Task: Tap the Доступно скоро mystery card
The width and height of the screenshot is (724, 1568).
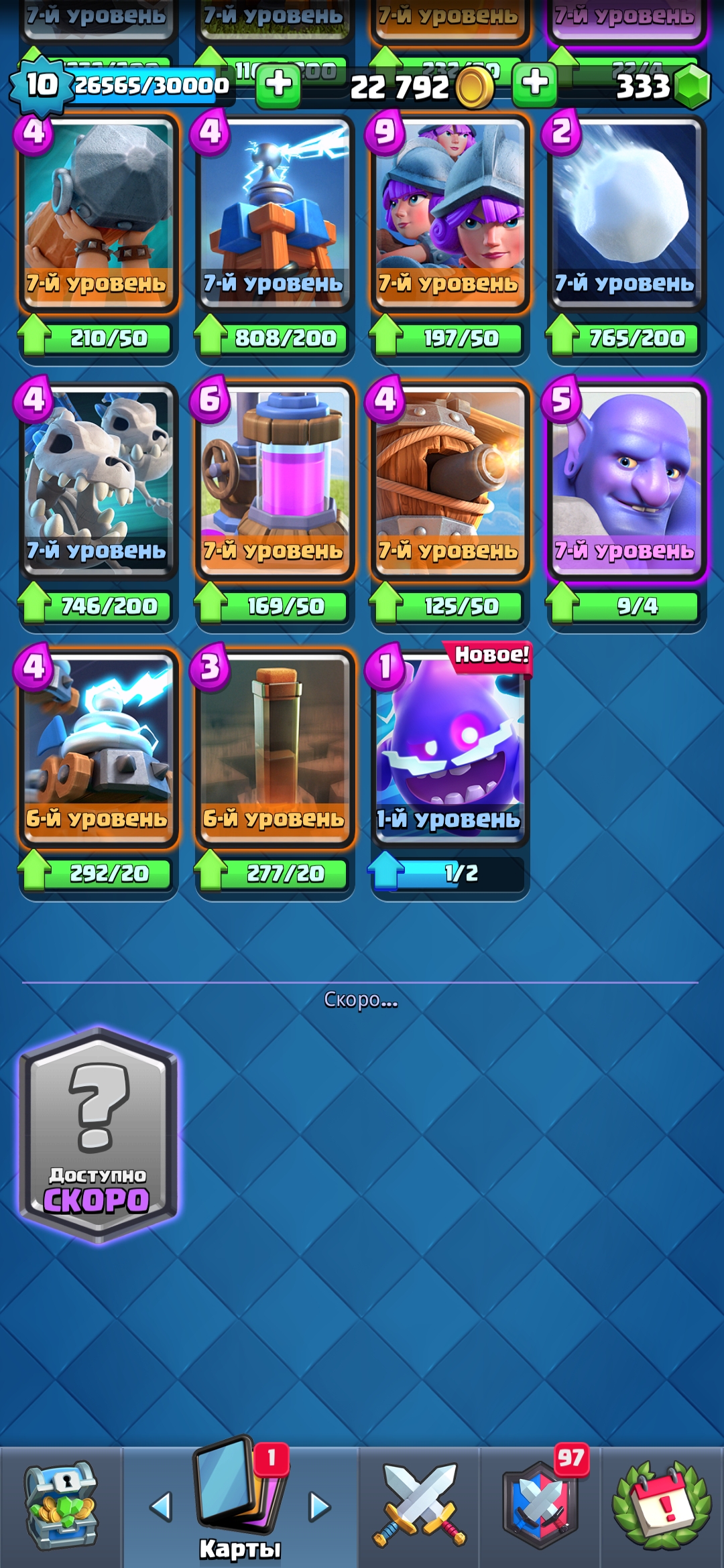Action: (99, 1136)
